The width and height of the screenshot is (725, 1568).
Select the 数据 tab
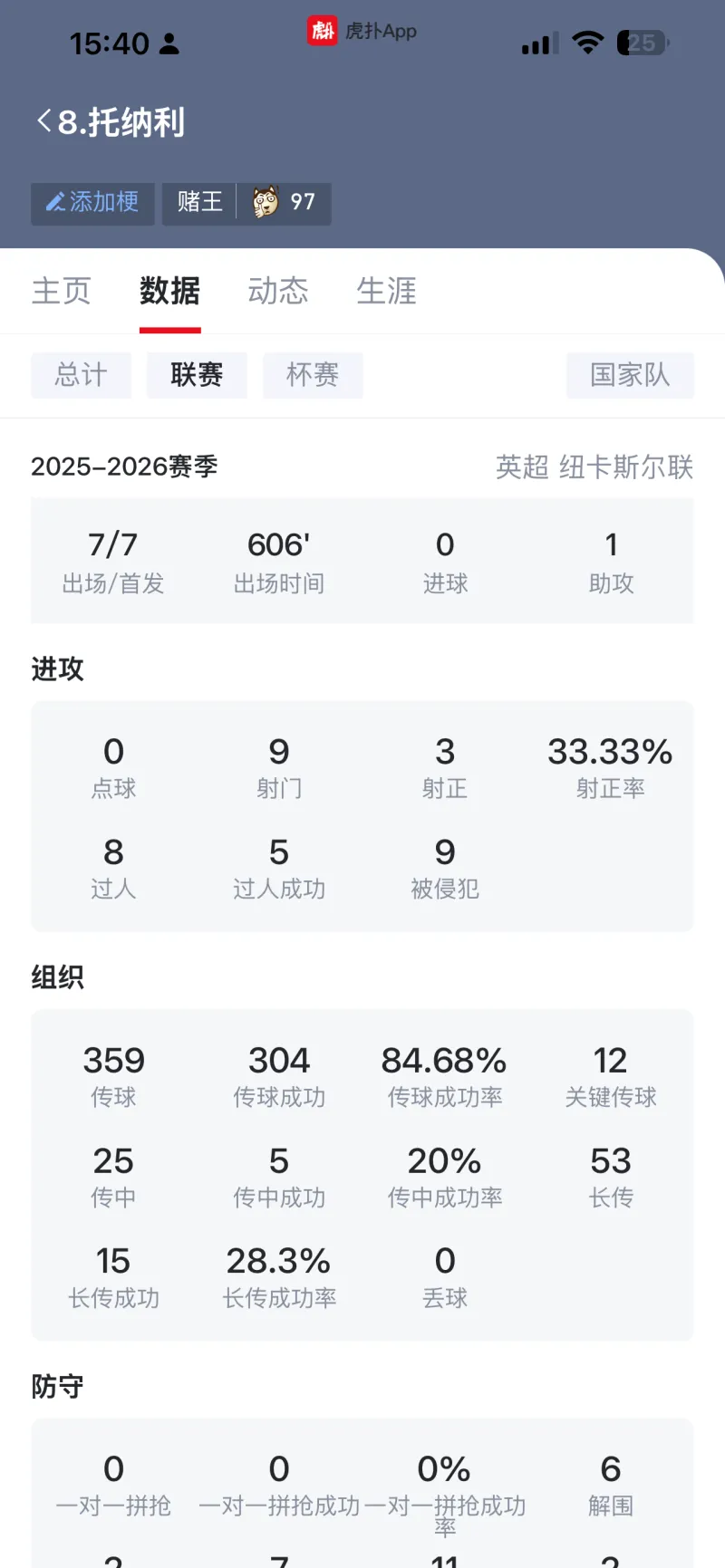(169, 291)
